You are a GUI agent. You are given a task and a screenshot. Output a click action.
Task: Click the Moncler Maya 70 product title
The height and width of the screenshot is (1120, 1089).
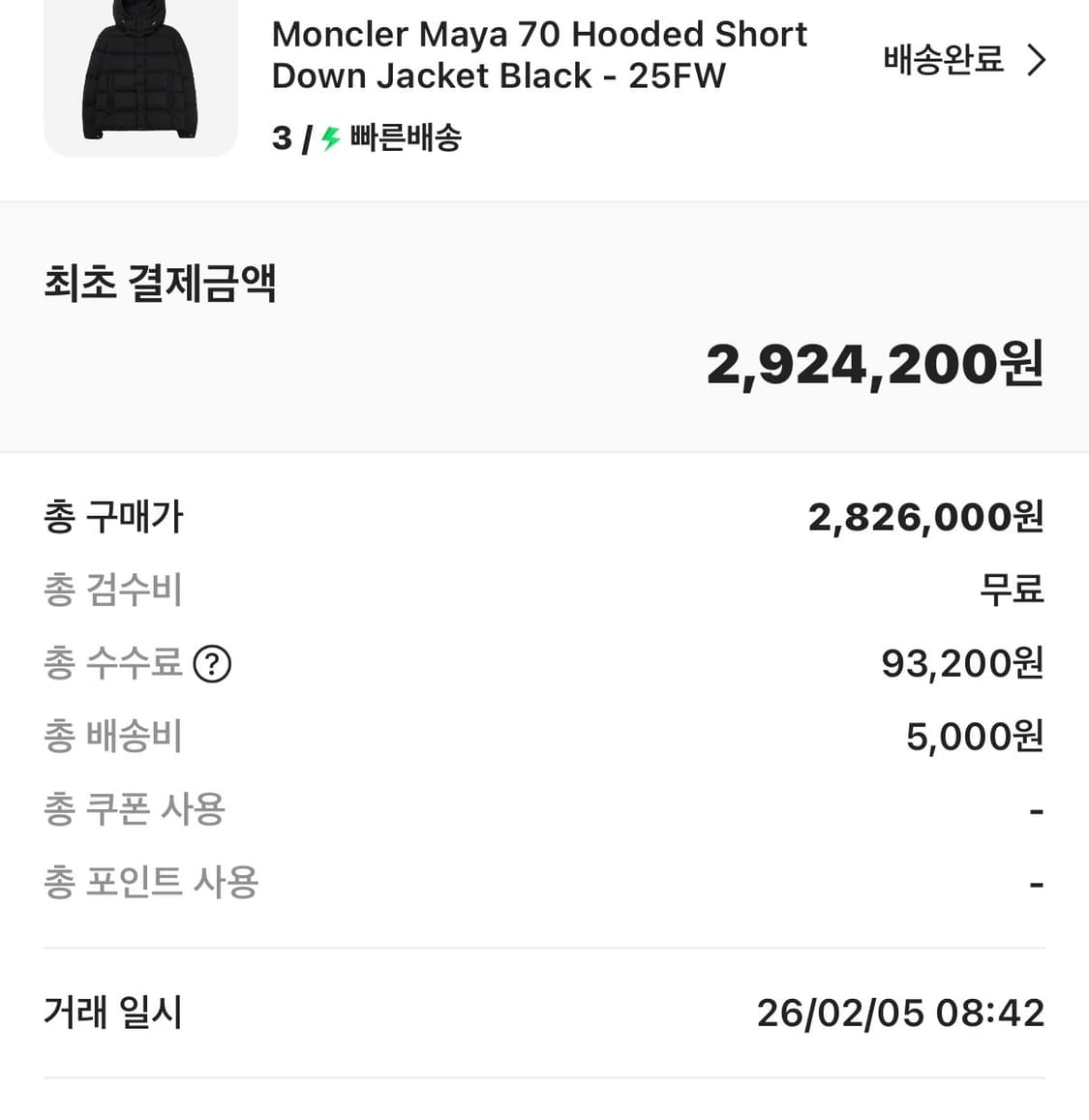point(538,54)
